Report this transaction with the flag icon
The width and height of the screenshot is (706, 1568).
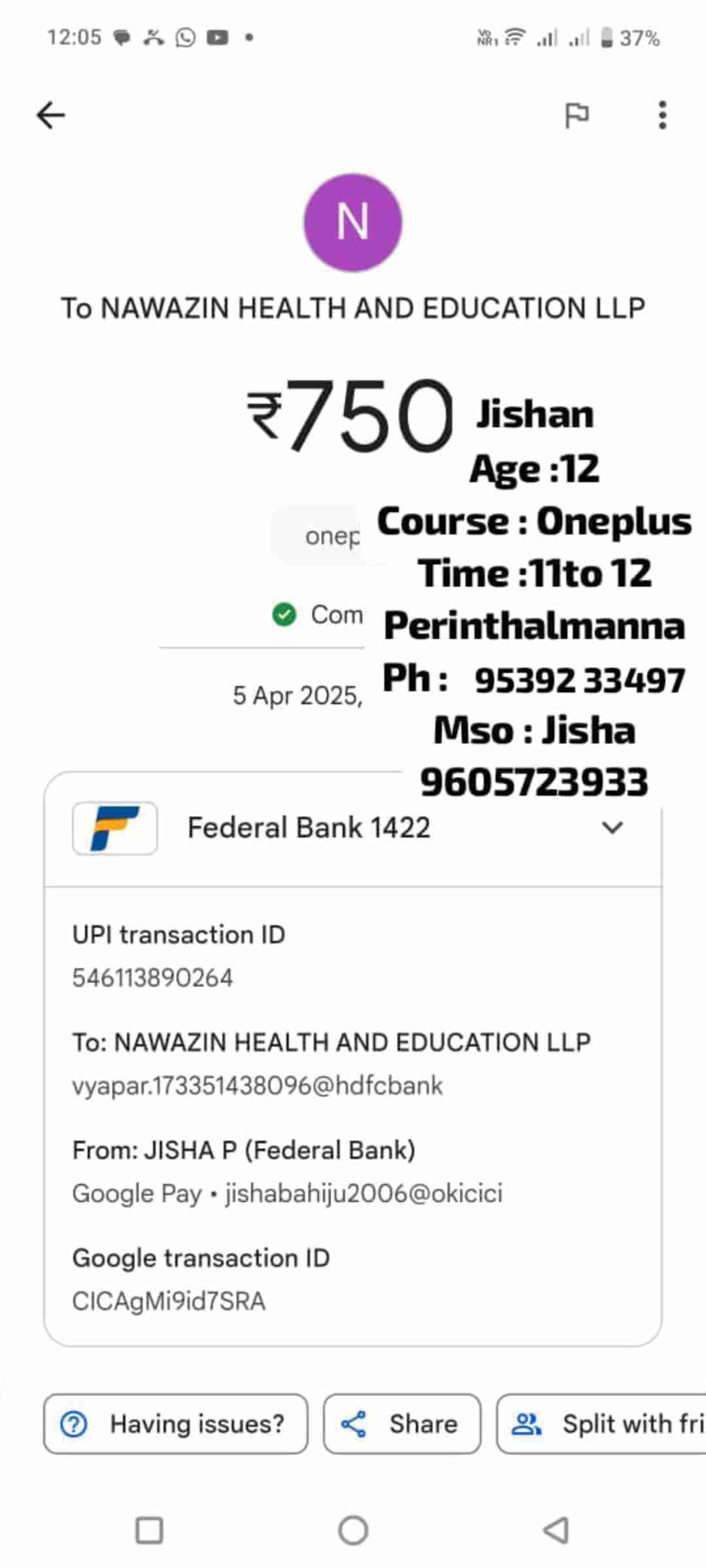pyautogui.click(x=577, y=116)
